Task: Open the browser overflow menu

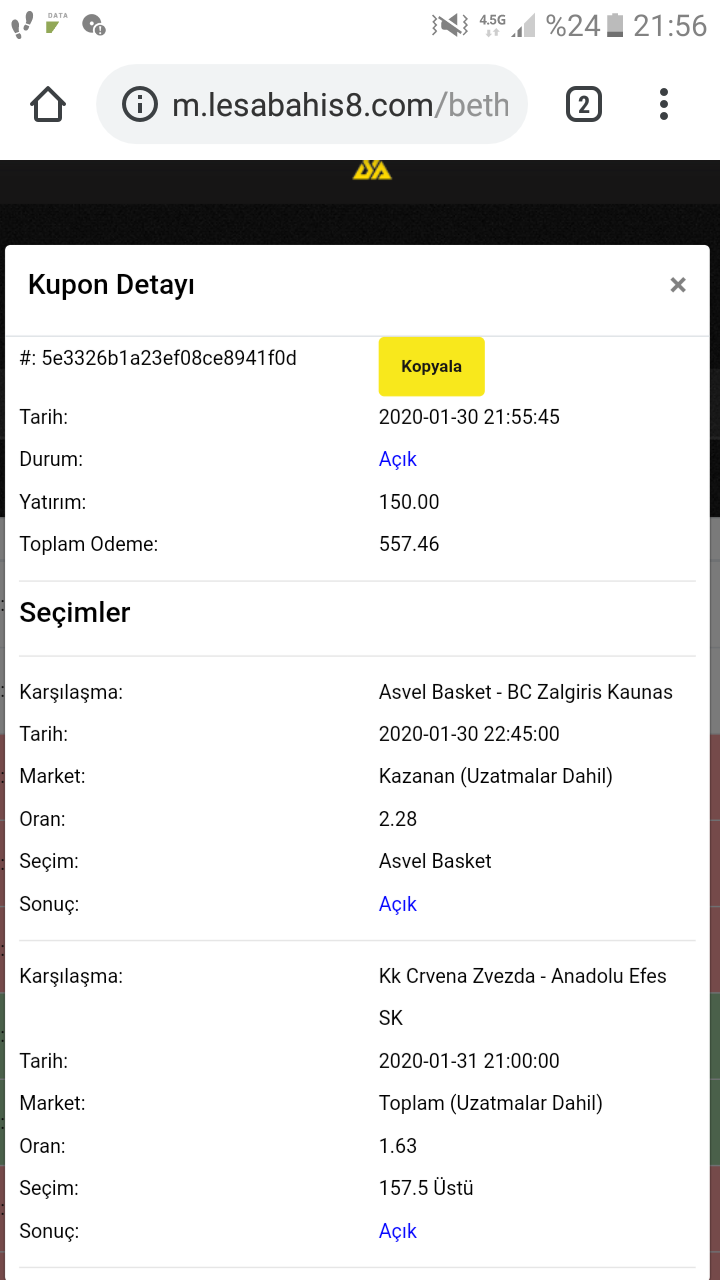Action: [664, 104]
